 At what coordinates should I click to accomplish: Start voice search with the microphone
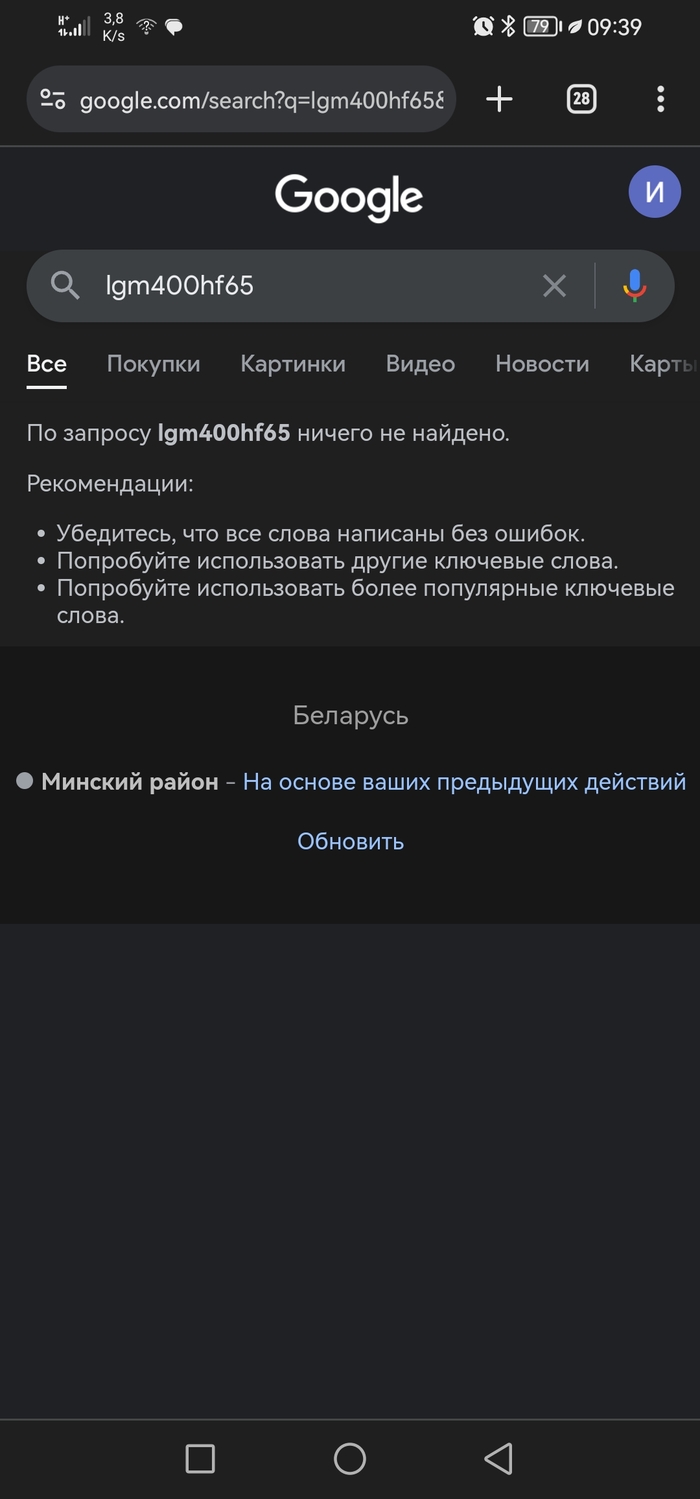coord(634,286)
